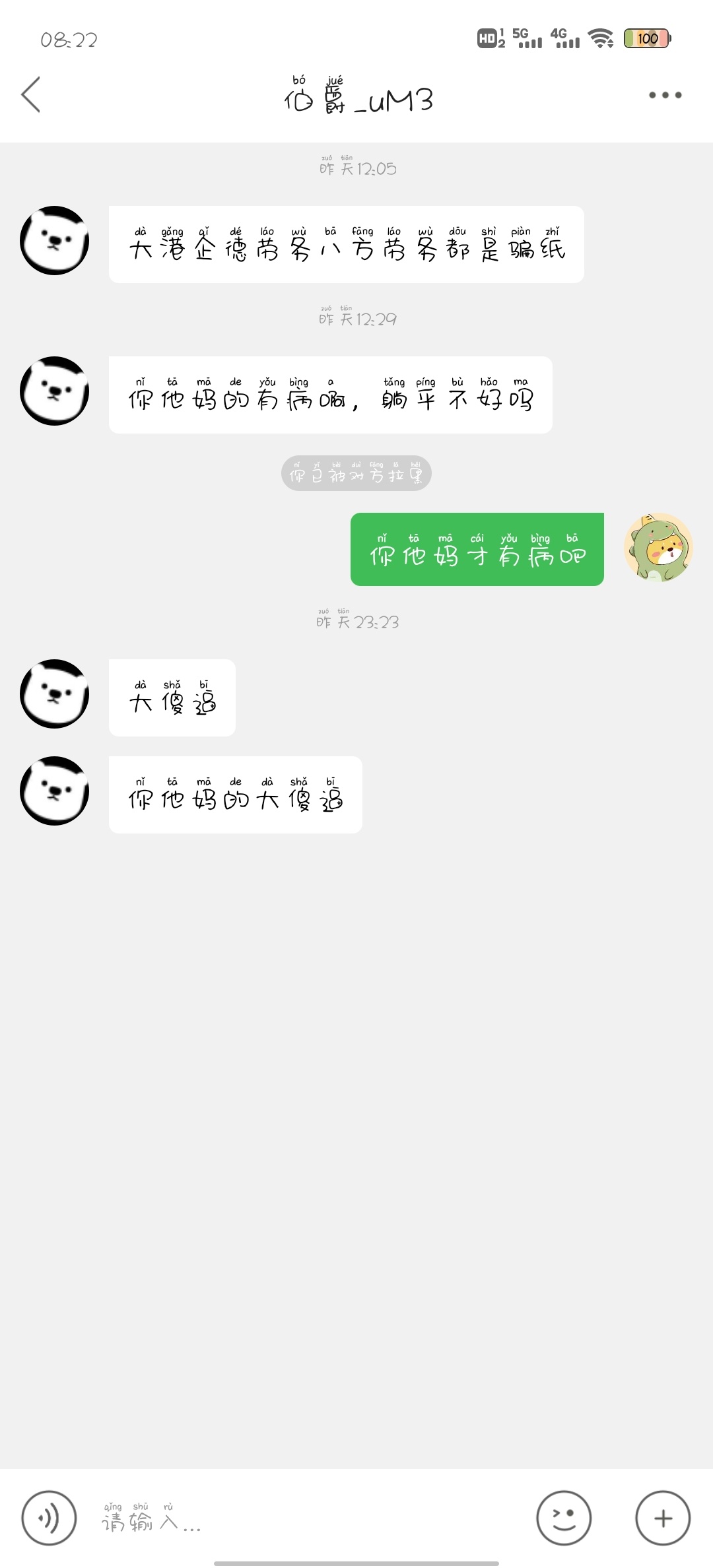Open my own dinosaur avatar profile
This screenshot has width=713, height=1568.
point(658,548)
